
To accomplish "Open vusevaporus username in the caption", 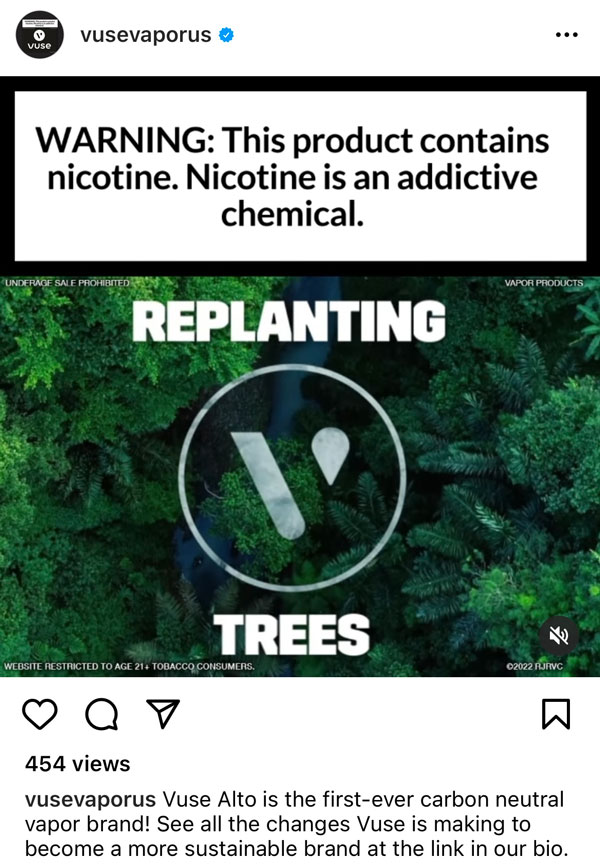I will pyautogui.click(x=90, y=800).
